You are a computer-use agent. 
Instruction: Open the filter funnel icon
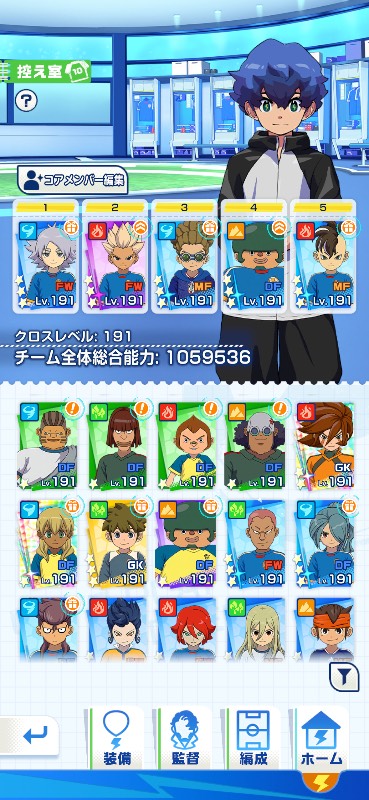tap(344, 678)
